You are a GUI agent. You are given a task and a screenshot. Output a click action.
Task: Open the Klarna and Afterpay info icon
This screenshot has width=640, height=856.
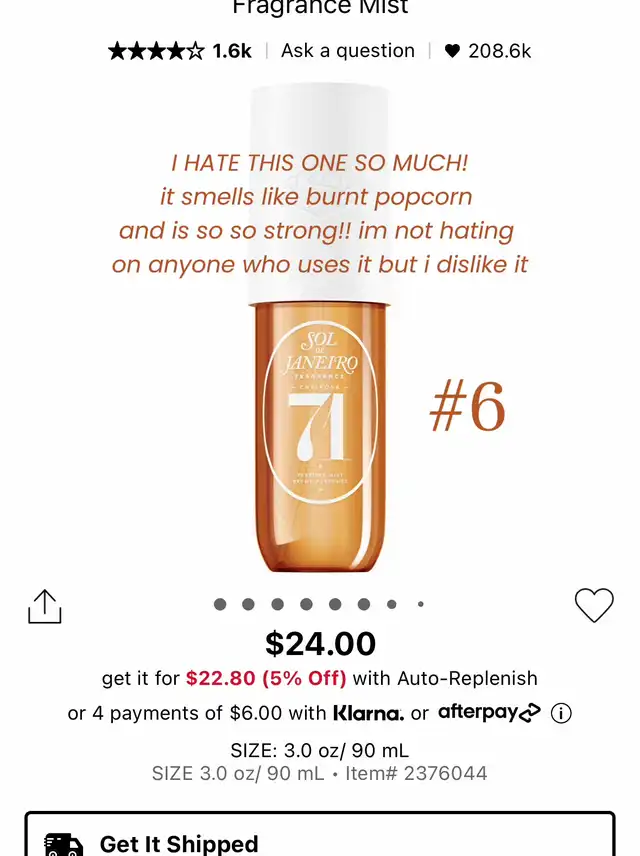pyautogui.click(x=562, y=713)
